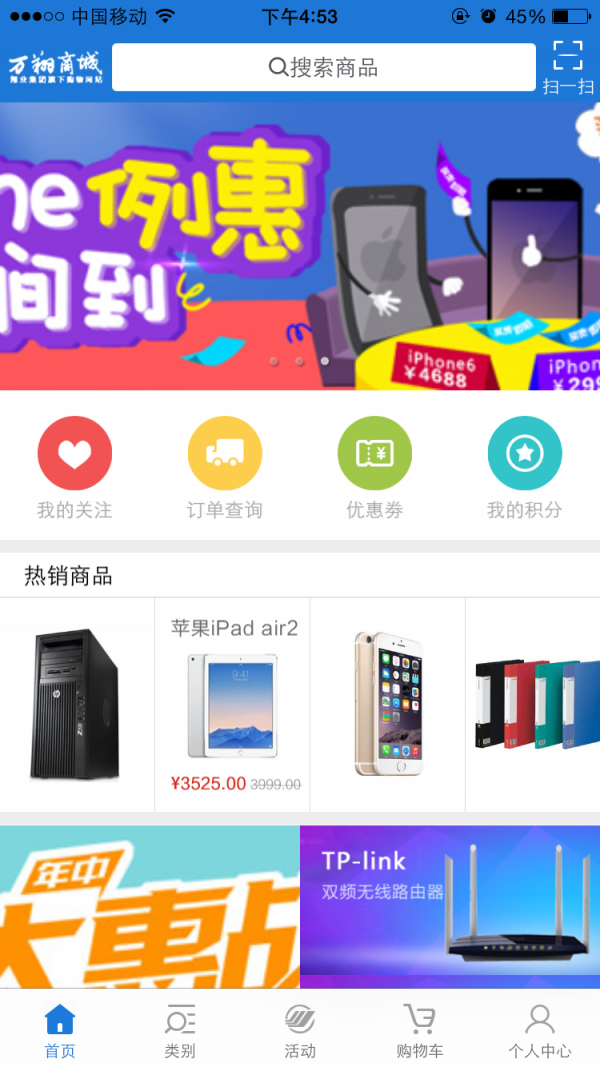Open the TP-link 双频无线路由器 banner
Viewport: 600px width, 1067px height.
pyautogui.click(x=450, y=900)
